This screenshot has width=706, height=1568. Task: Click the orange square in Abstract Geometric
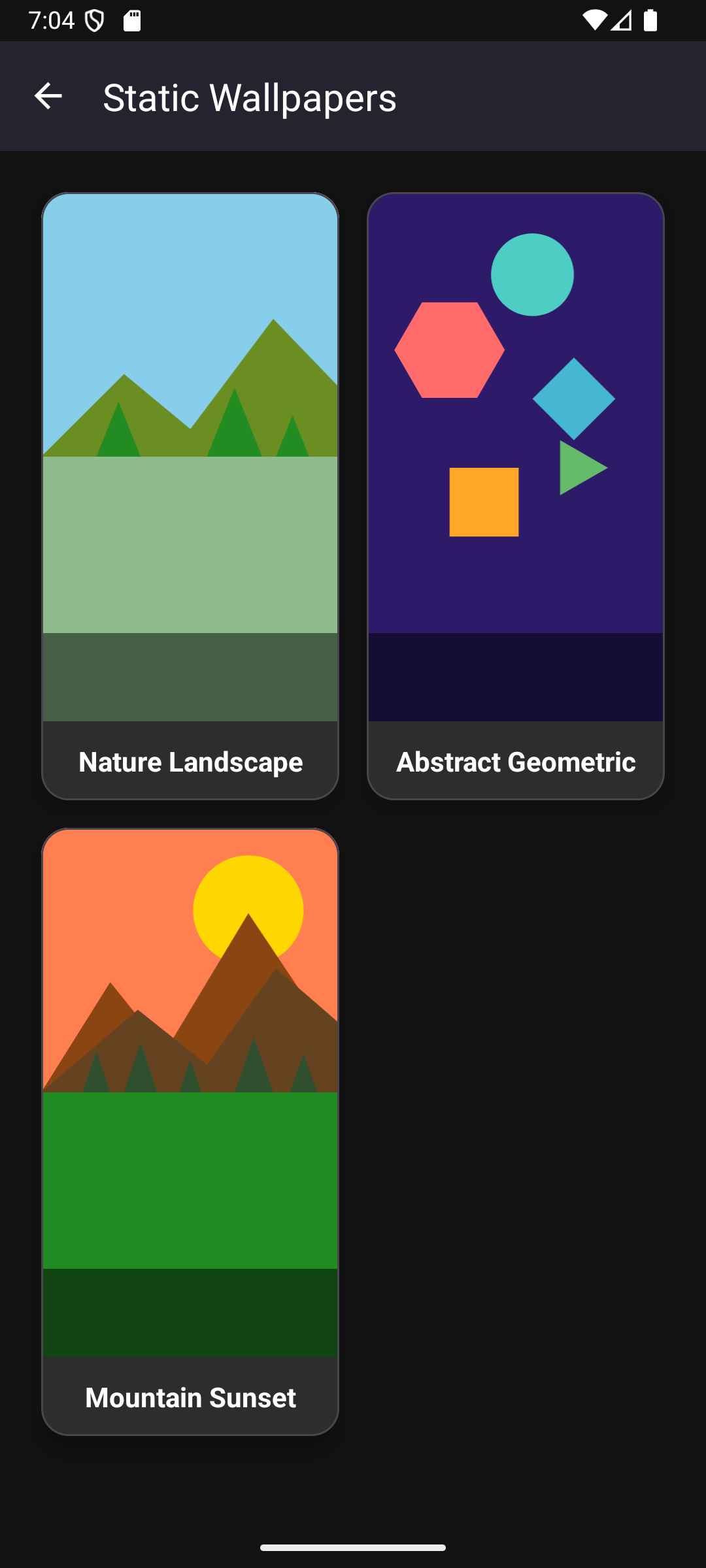coord(482,502)
